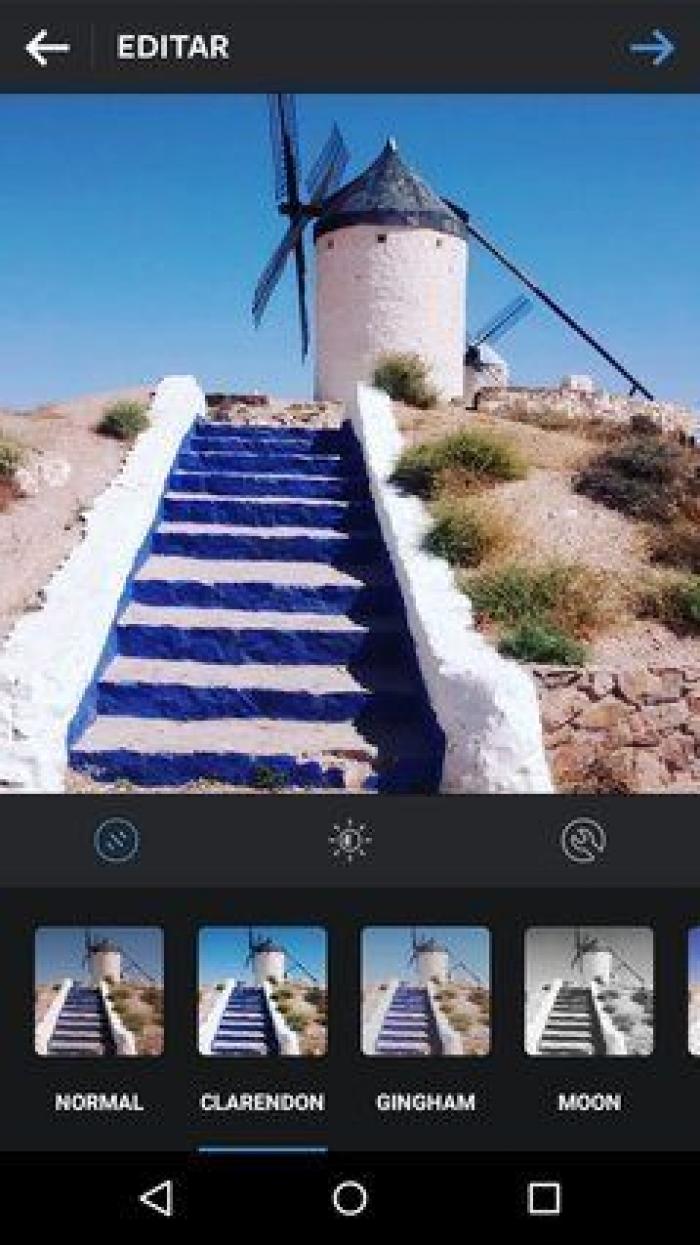Tap the system home button
Viewport: 700px width, 1245px height.
[x=350, y=1197]
